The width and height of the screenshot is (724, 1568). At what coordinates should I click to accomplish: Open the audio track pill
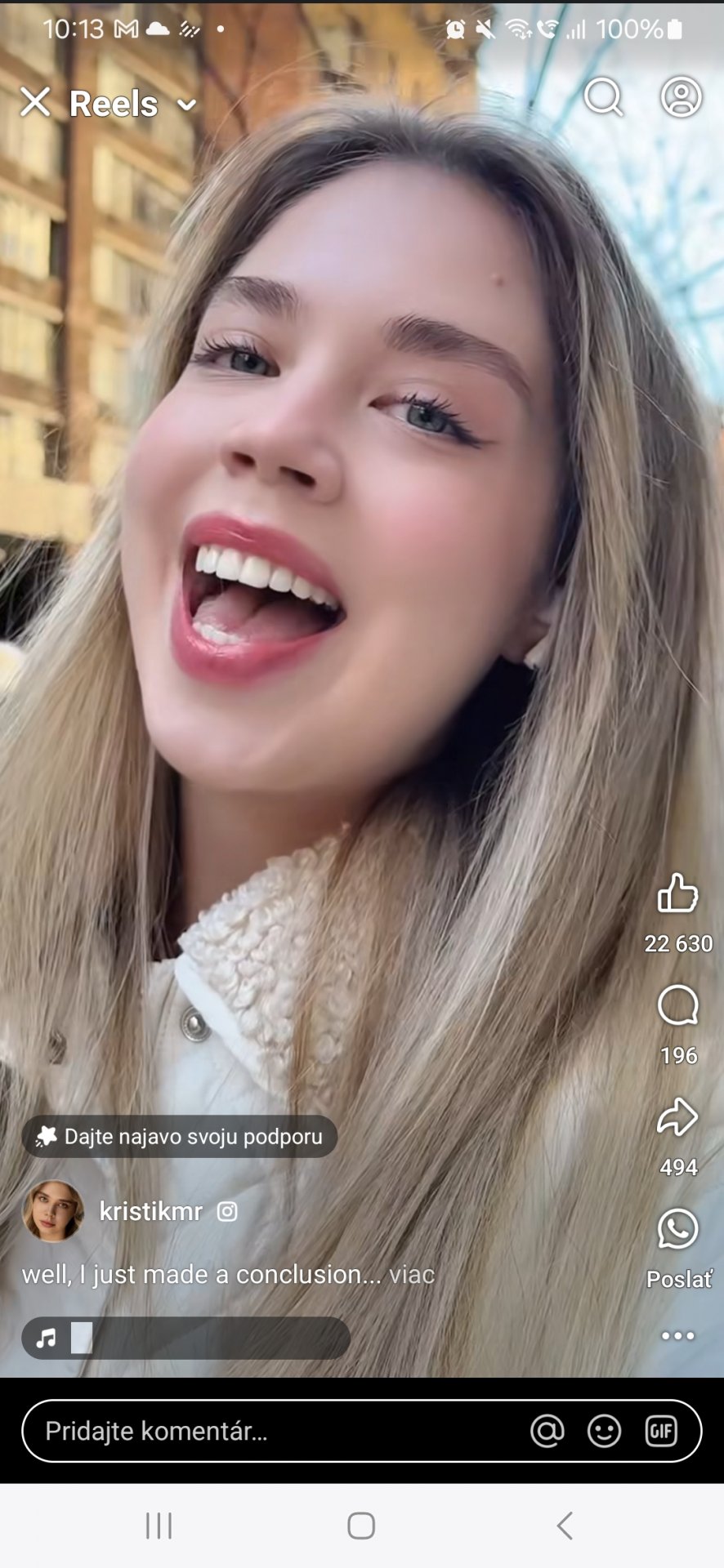[x=185, y=1338]
